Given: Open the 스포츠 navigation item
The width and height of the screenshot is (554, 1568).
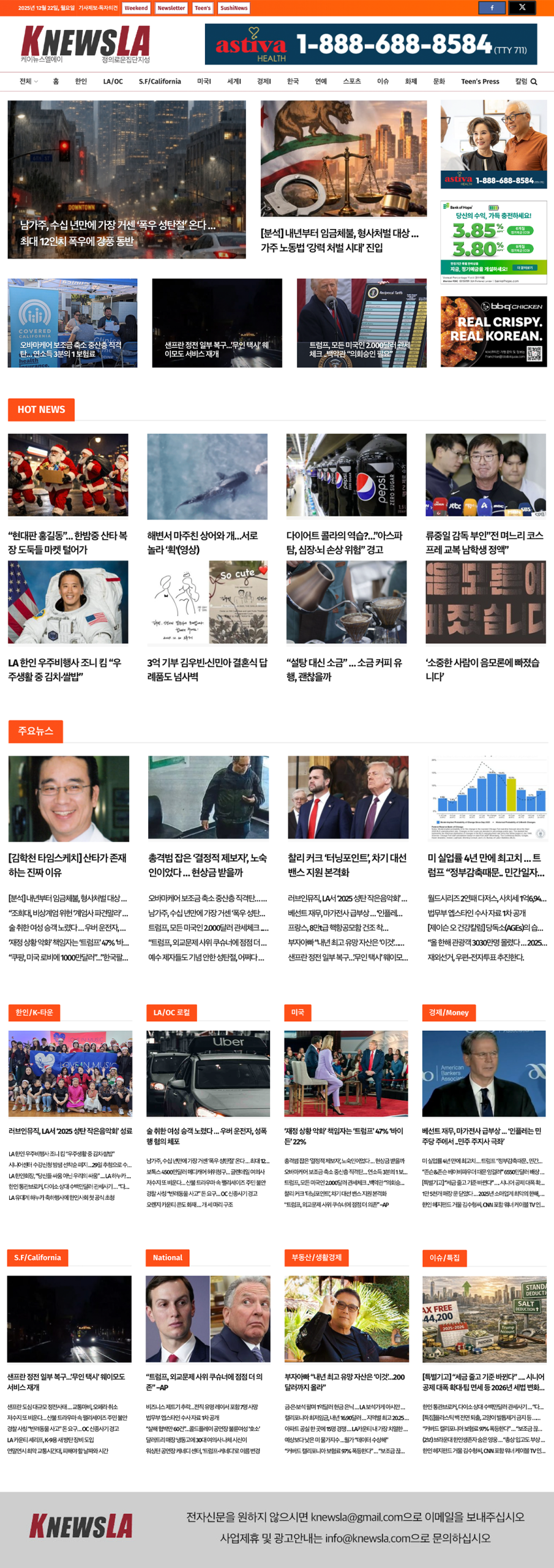Looking at the screenshot, I should tap(351, 81).
